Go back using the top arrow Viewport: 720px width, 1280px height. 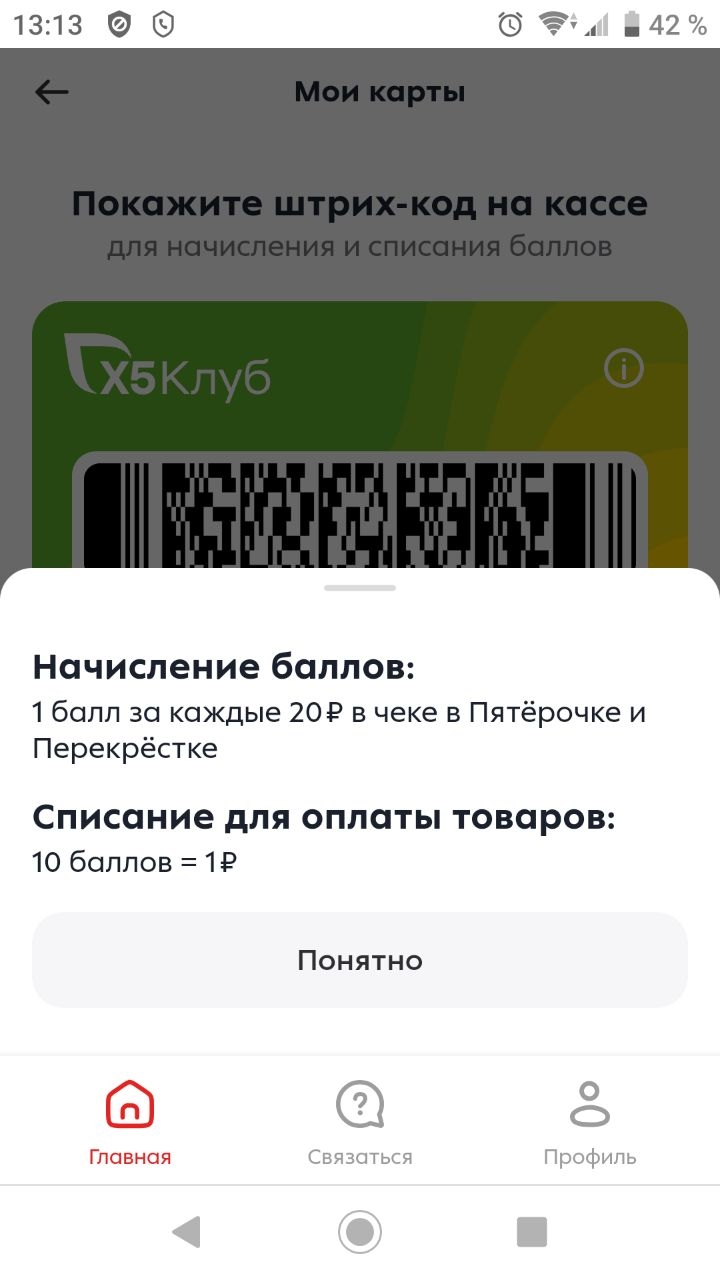(x=52, y=93)
